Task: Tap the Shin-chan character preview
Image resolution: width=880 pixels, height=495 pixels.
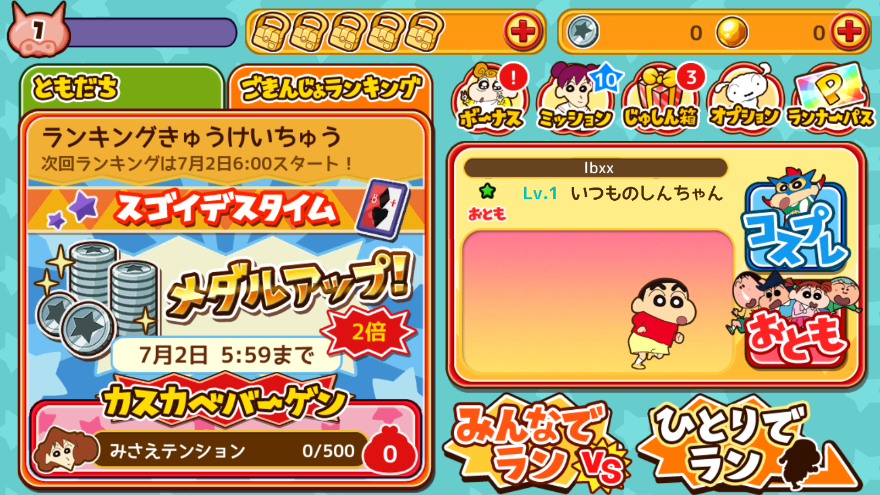Action: [662, 320]
